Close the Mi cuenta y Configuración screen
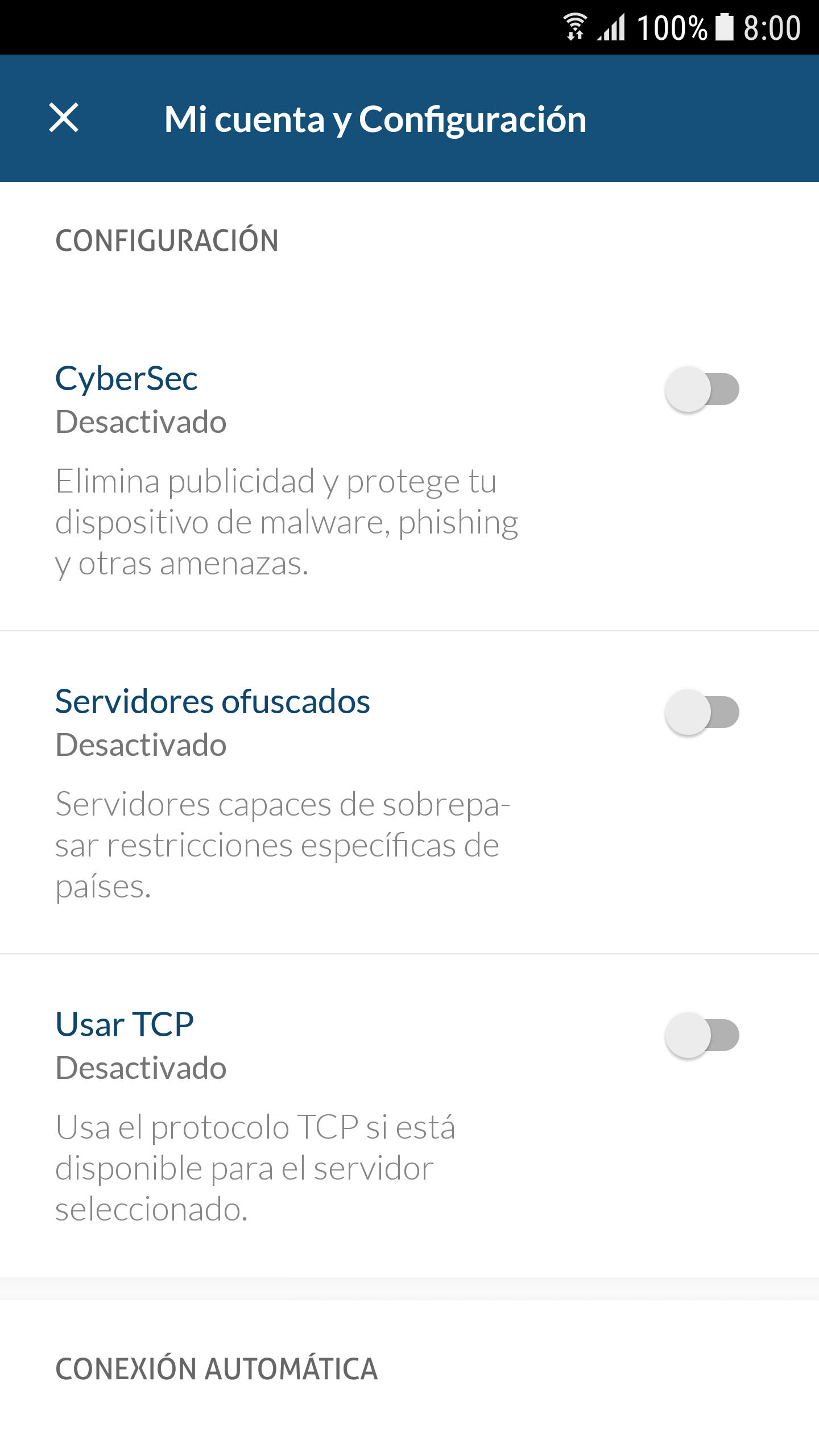819x1456 pixels. click(x=64, y=118)
